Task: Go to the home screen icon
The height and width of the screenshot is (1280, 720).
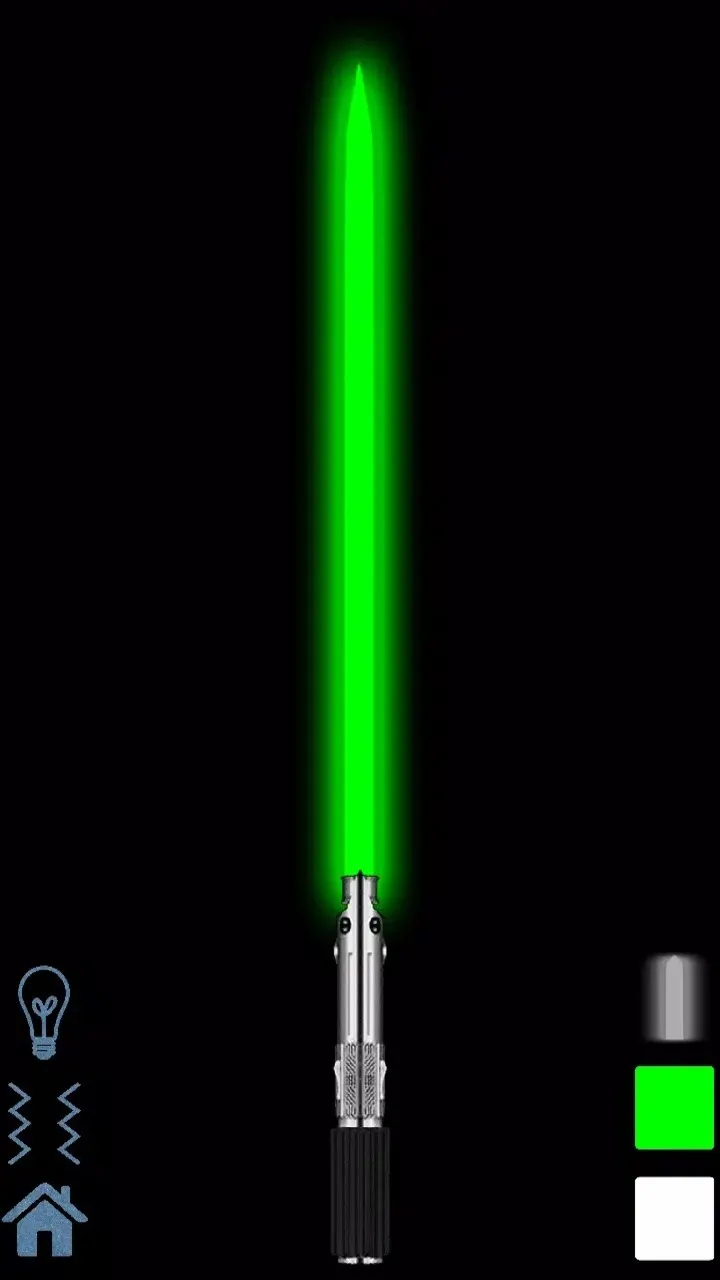Action: [x=45, y=1219]
